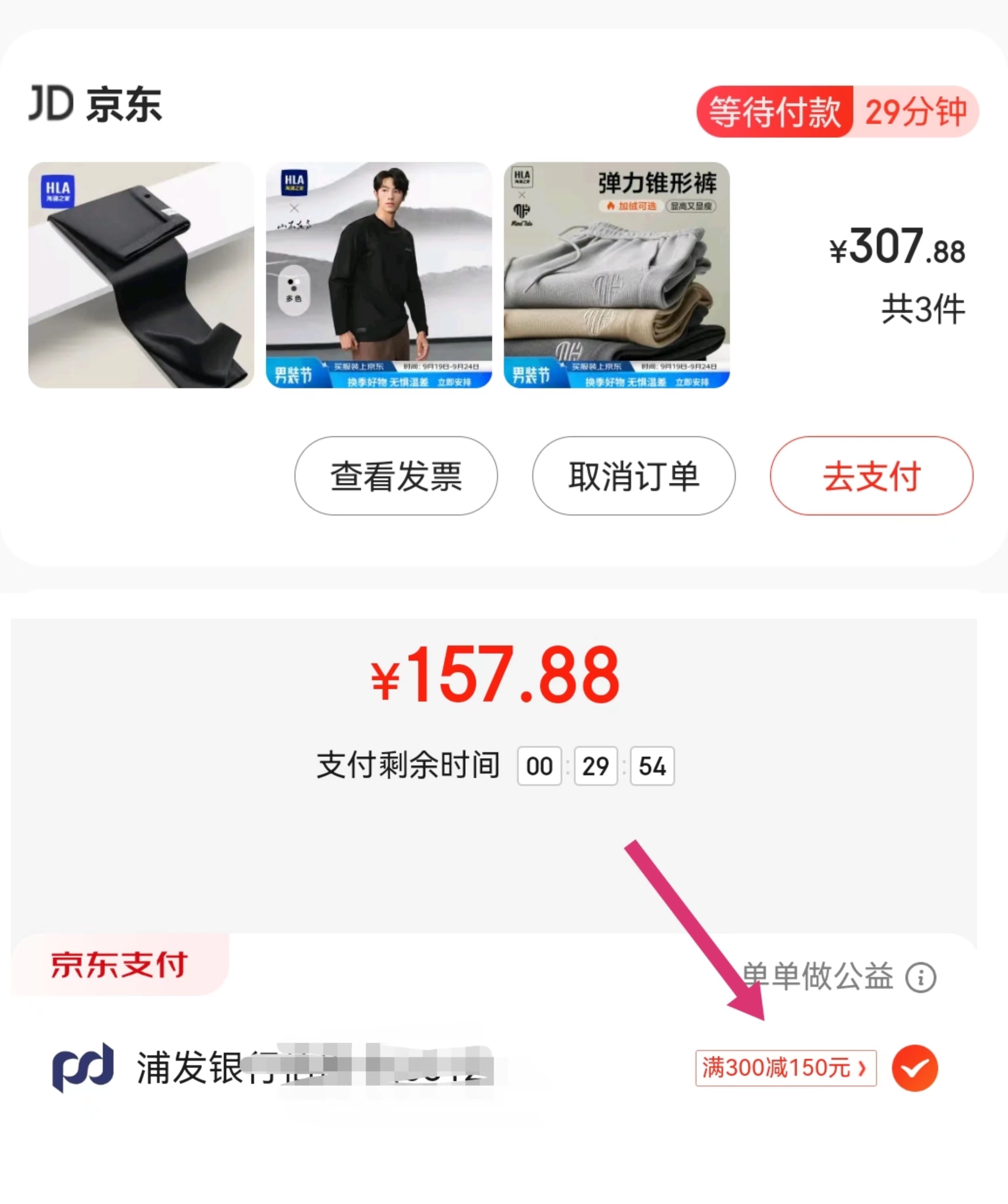Open the black sweatshirt model product image

click(x=379, y=275)
